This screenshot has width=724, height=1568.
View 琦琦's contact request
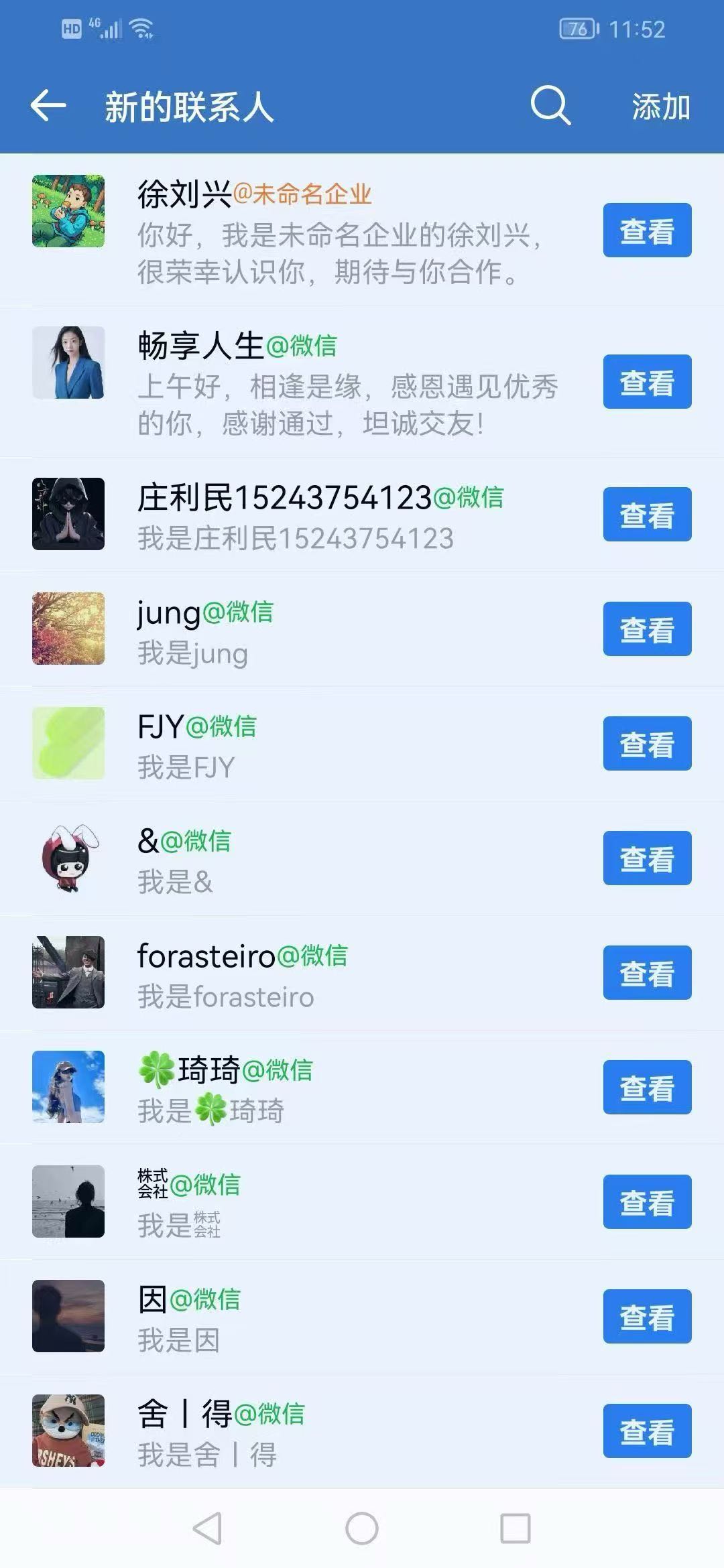point(647,1088)
